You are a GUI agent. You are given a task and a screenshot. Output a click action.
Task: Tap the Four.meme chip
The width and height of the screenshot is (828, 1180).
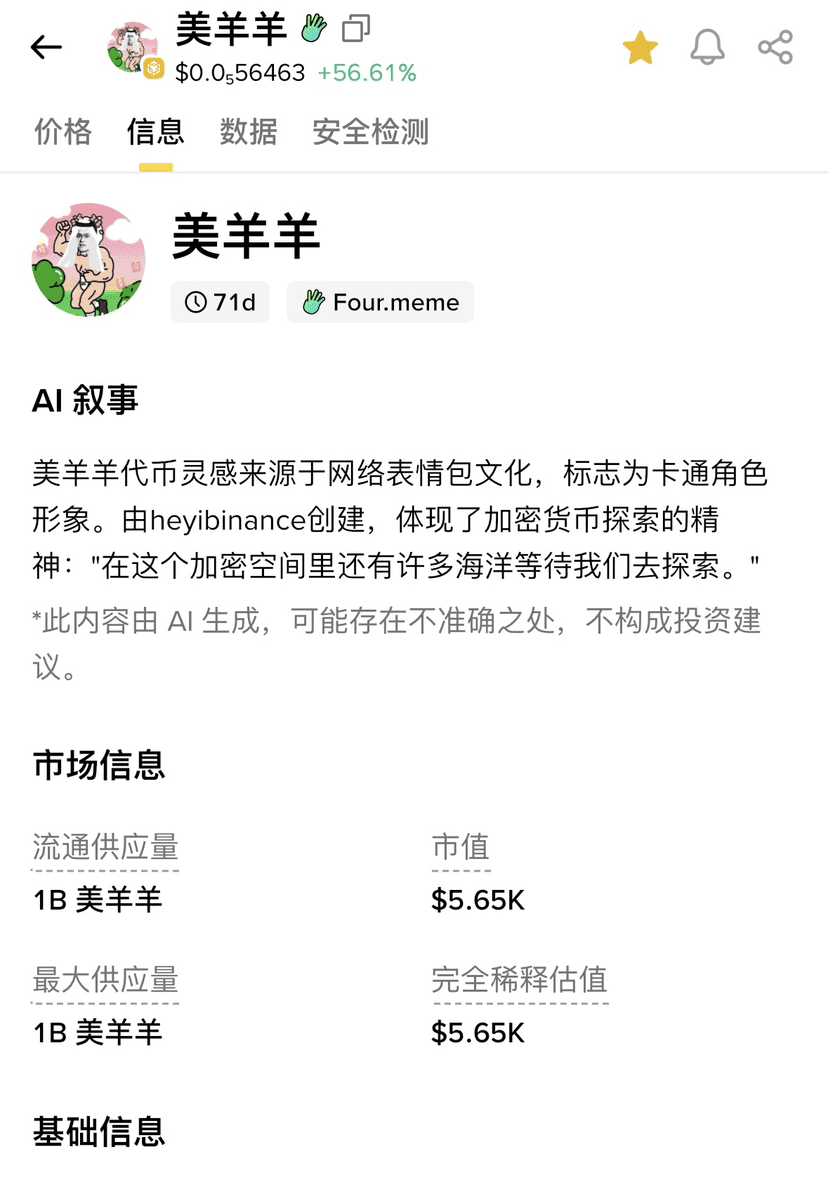[x=380, y=302]
